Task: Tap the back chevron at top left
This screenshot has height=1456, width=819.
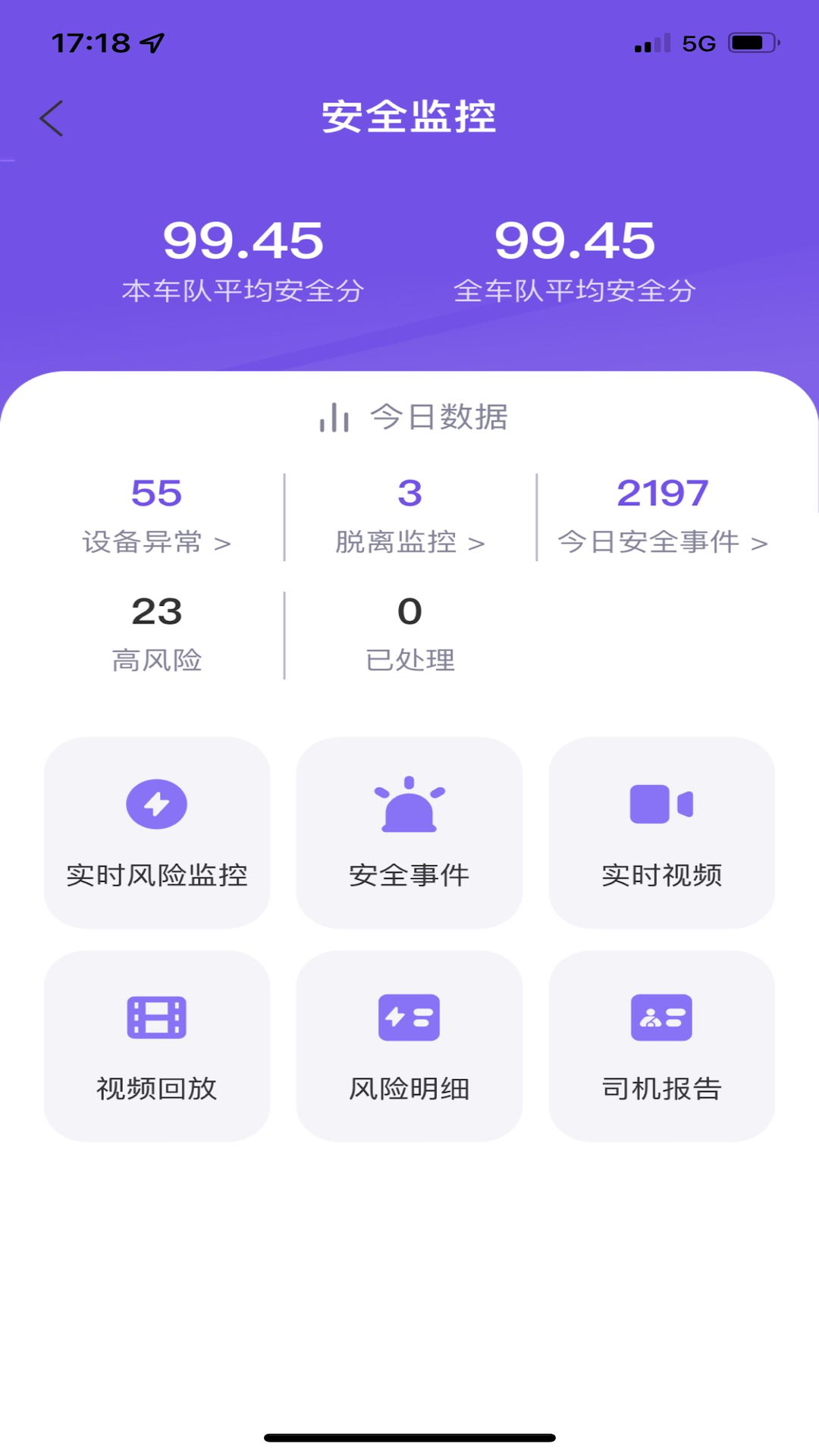Action: [x=50, y=118]
